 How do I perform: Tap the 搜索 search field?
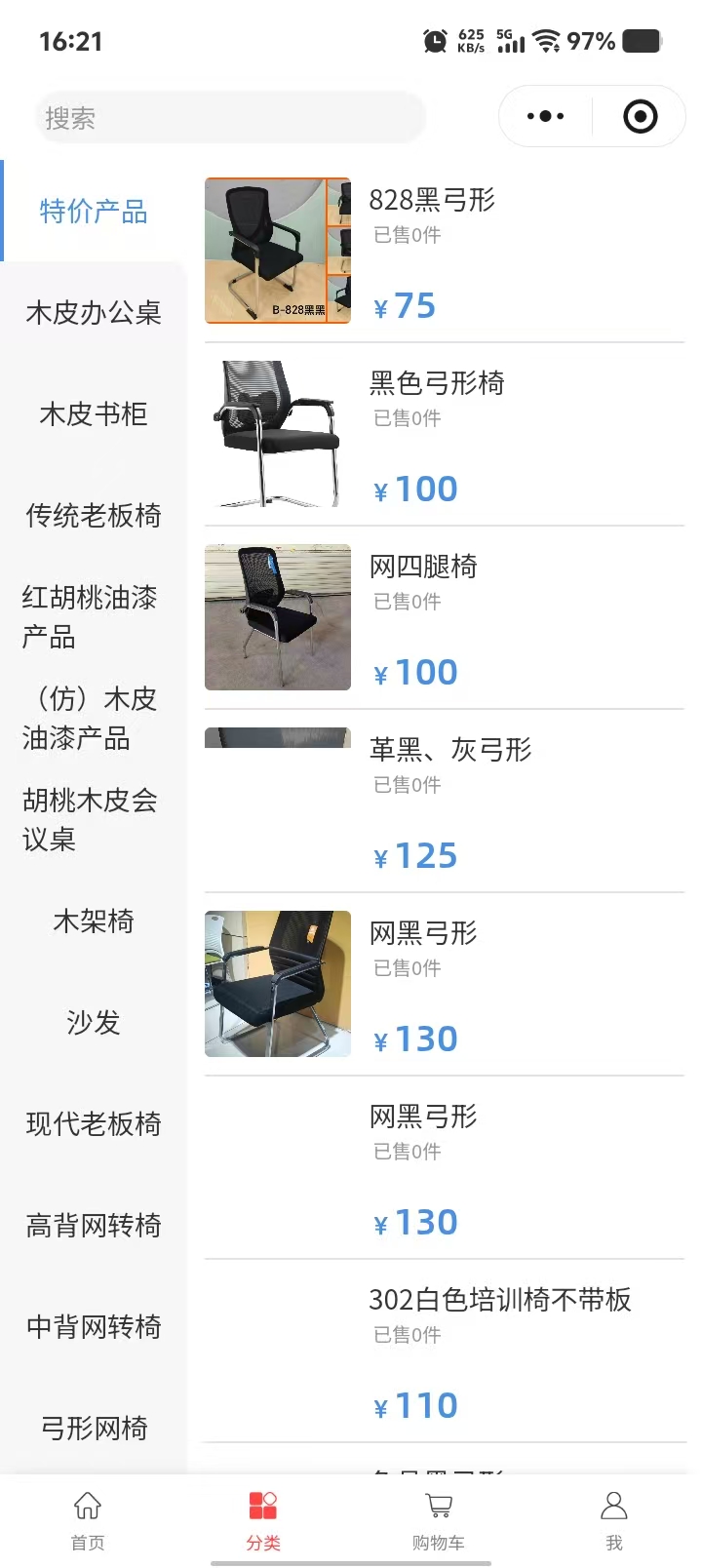tap(230, 118)
